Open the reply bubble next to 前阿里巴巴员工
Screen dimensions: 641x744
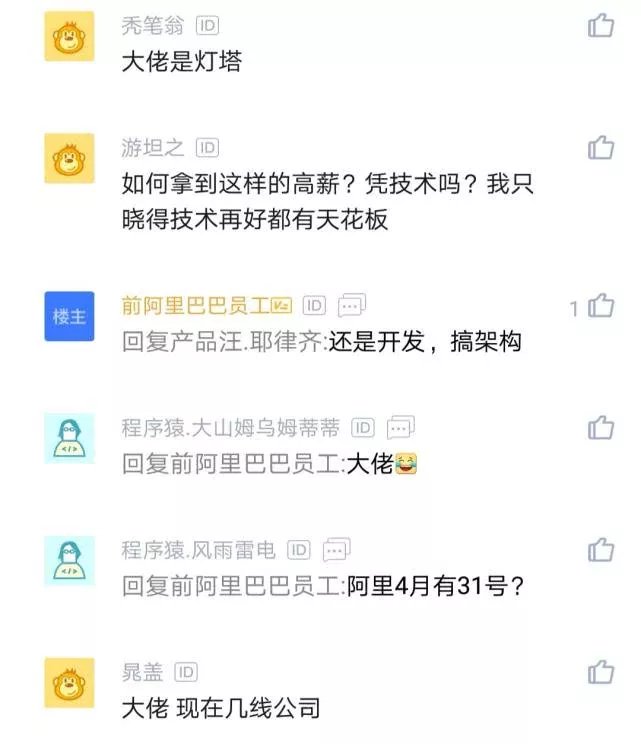352,305
